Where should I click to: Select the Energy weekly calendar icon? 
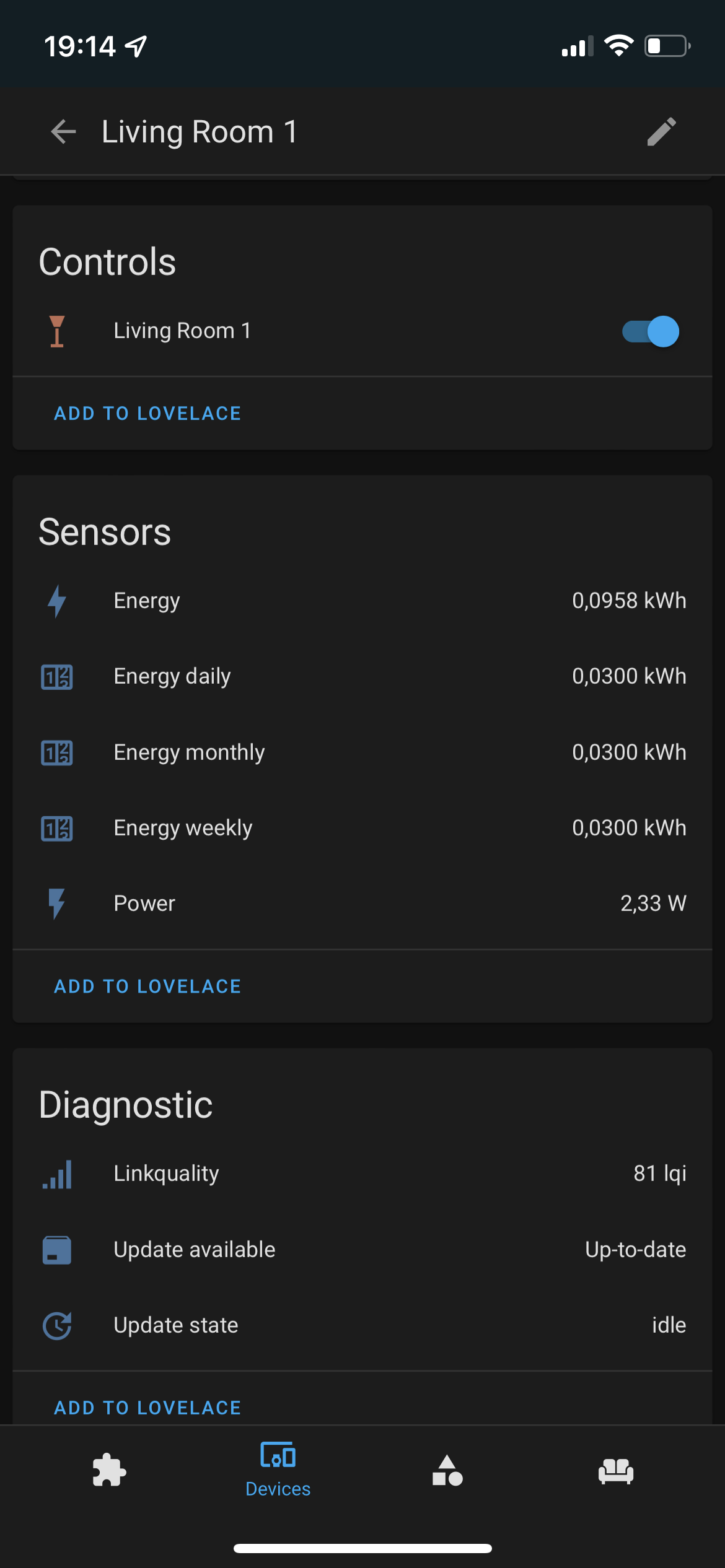click(56, 829)
